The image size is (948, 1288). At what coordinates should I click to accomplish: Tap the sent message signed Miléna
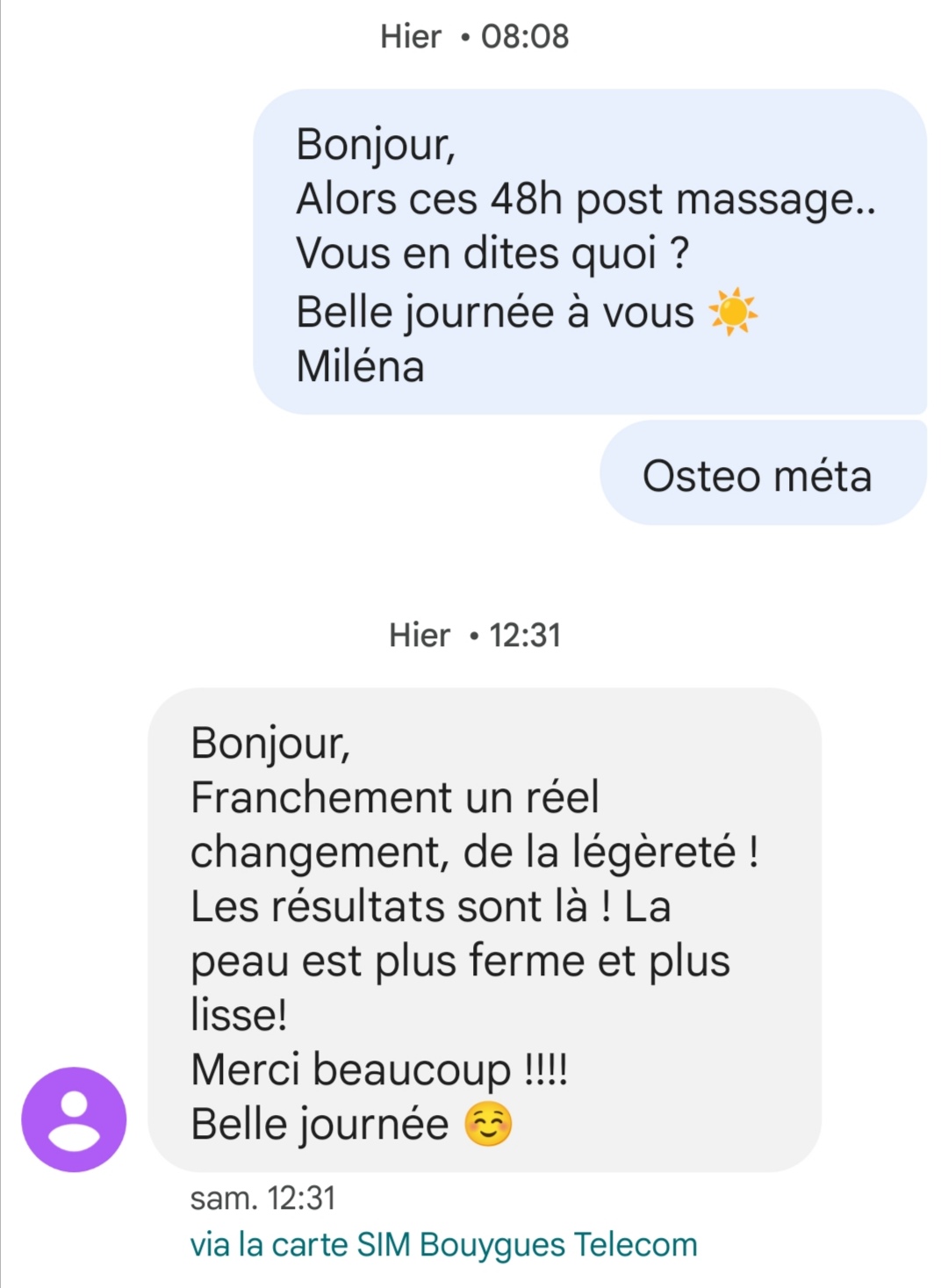coord(589,252)
